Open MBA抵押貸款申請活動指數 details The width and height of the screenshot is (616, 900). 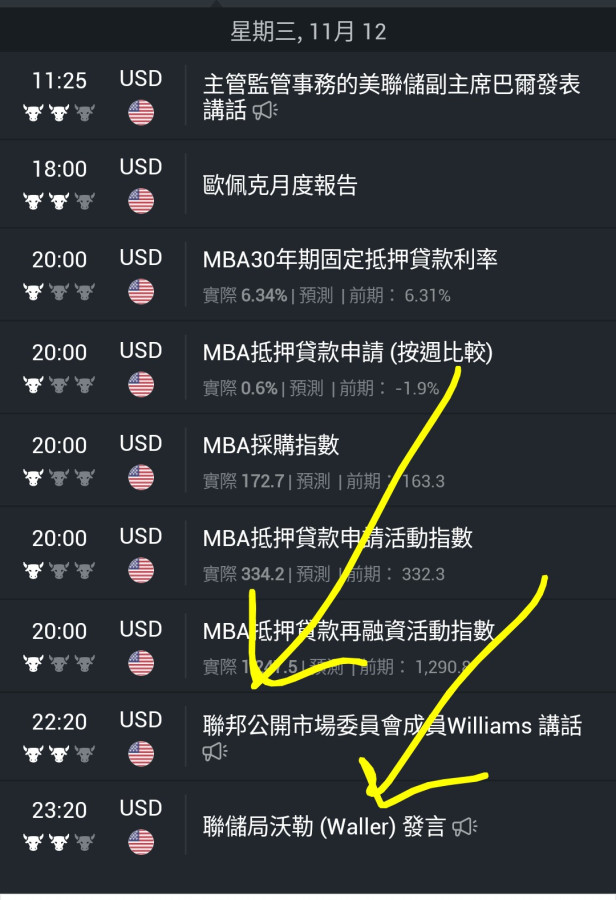point(337,538)
